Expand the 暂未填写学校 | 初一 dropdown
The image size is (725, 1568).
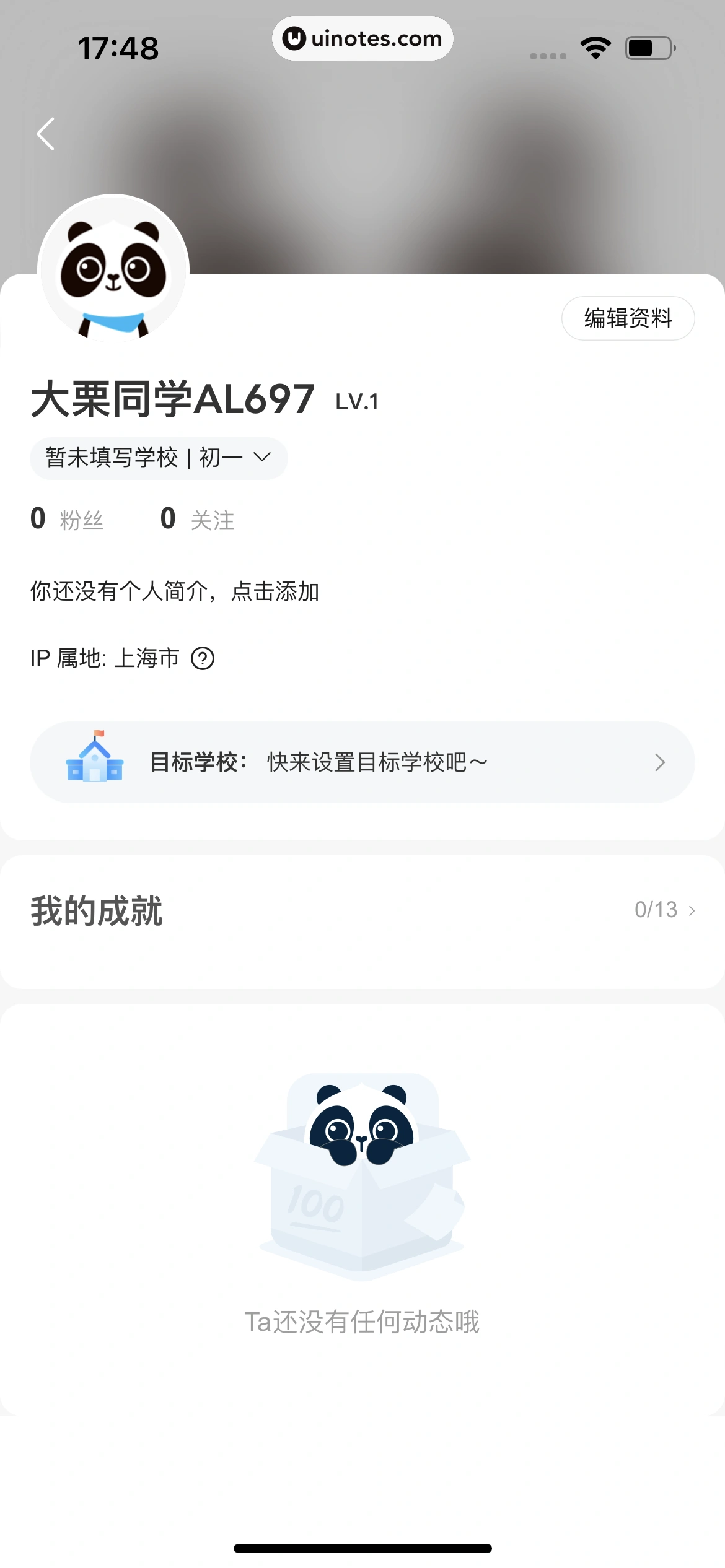pyautogui.click(x=159, y=458)
